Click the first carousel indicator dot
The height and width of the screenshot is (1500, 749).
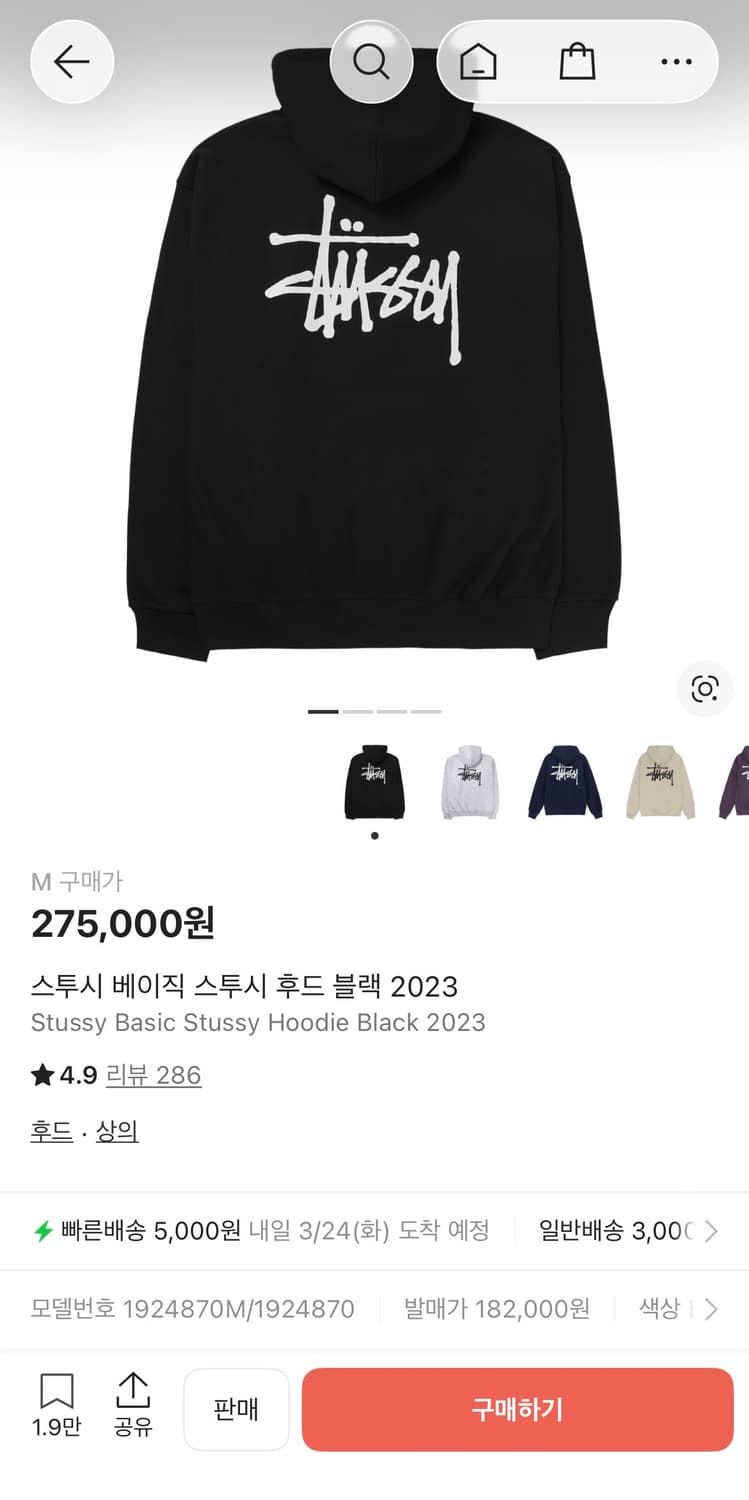pyautogui.click(x=323, y=712)
